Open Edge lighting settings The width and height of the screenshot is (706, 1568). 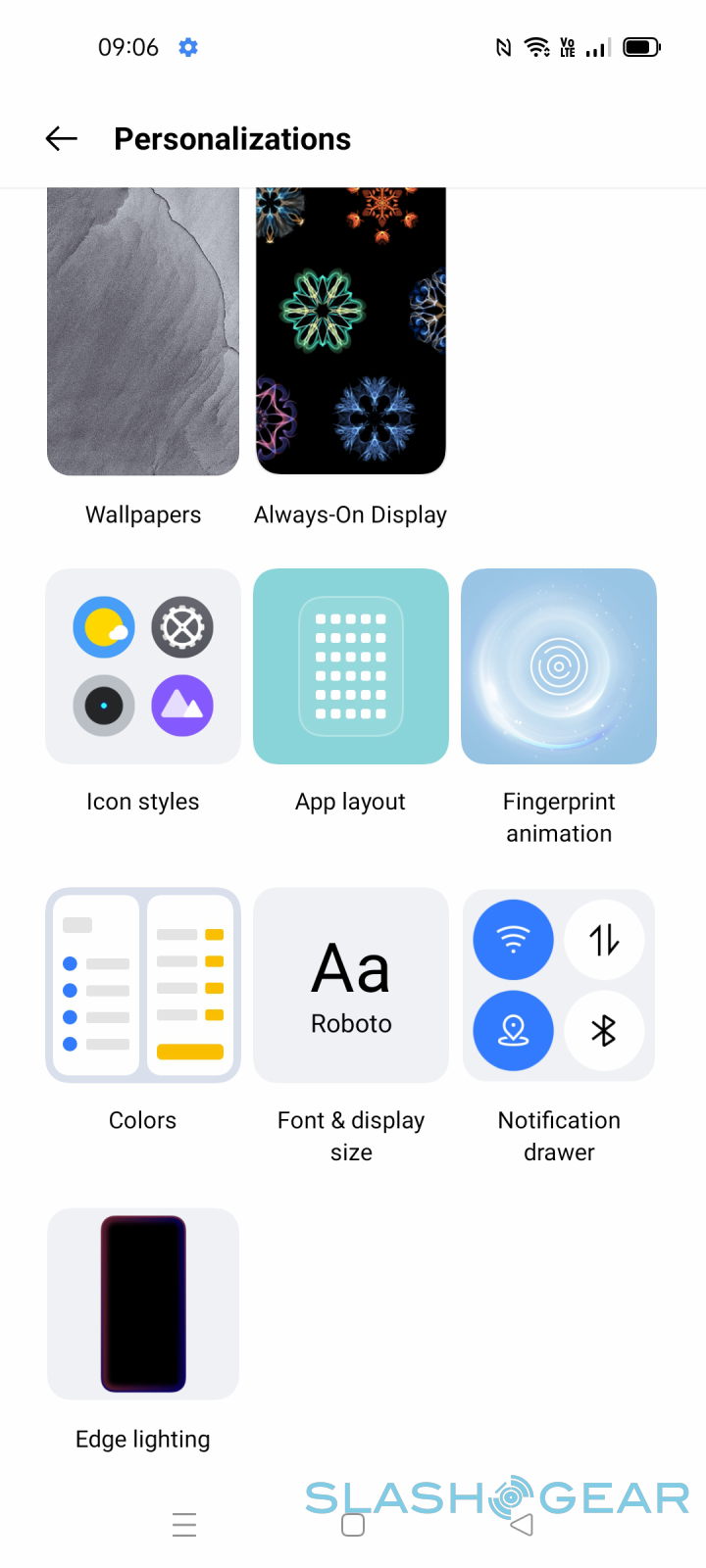point(143,1303)
